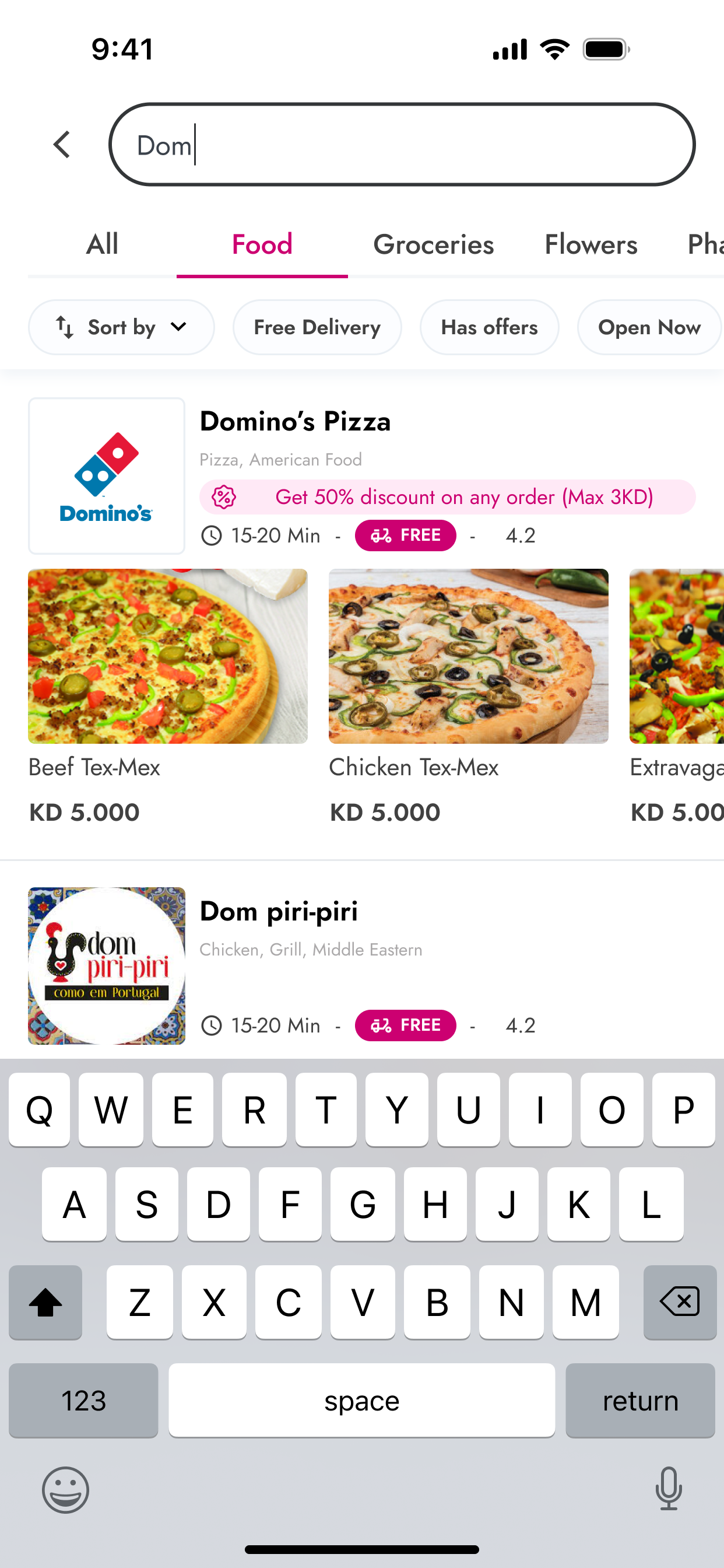Open the Sort by dropdown
This screenshot has height=1568, width=724.
pos(121,327)
